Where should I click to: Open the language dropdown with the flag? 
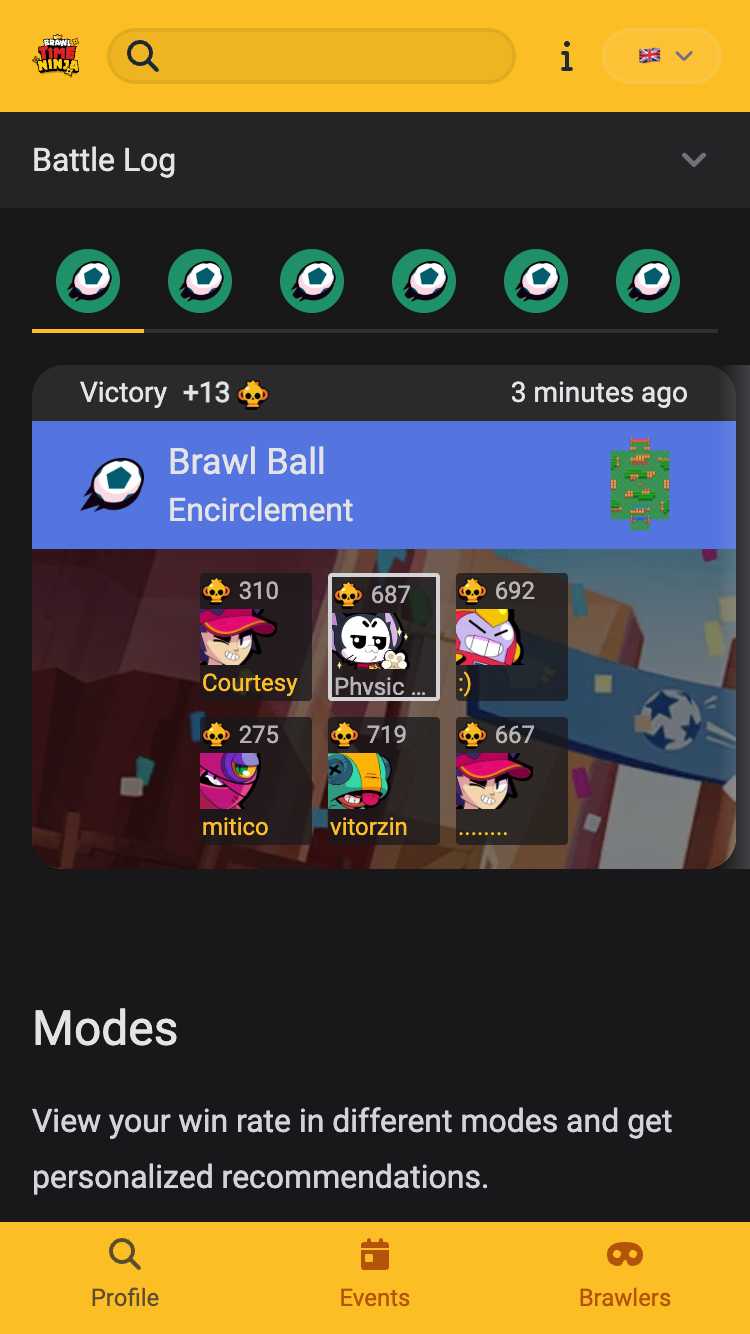[x=662, y=56]
